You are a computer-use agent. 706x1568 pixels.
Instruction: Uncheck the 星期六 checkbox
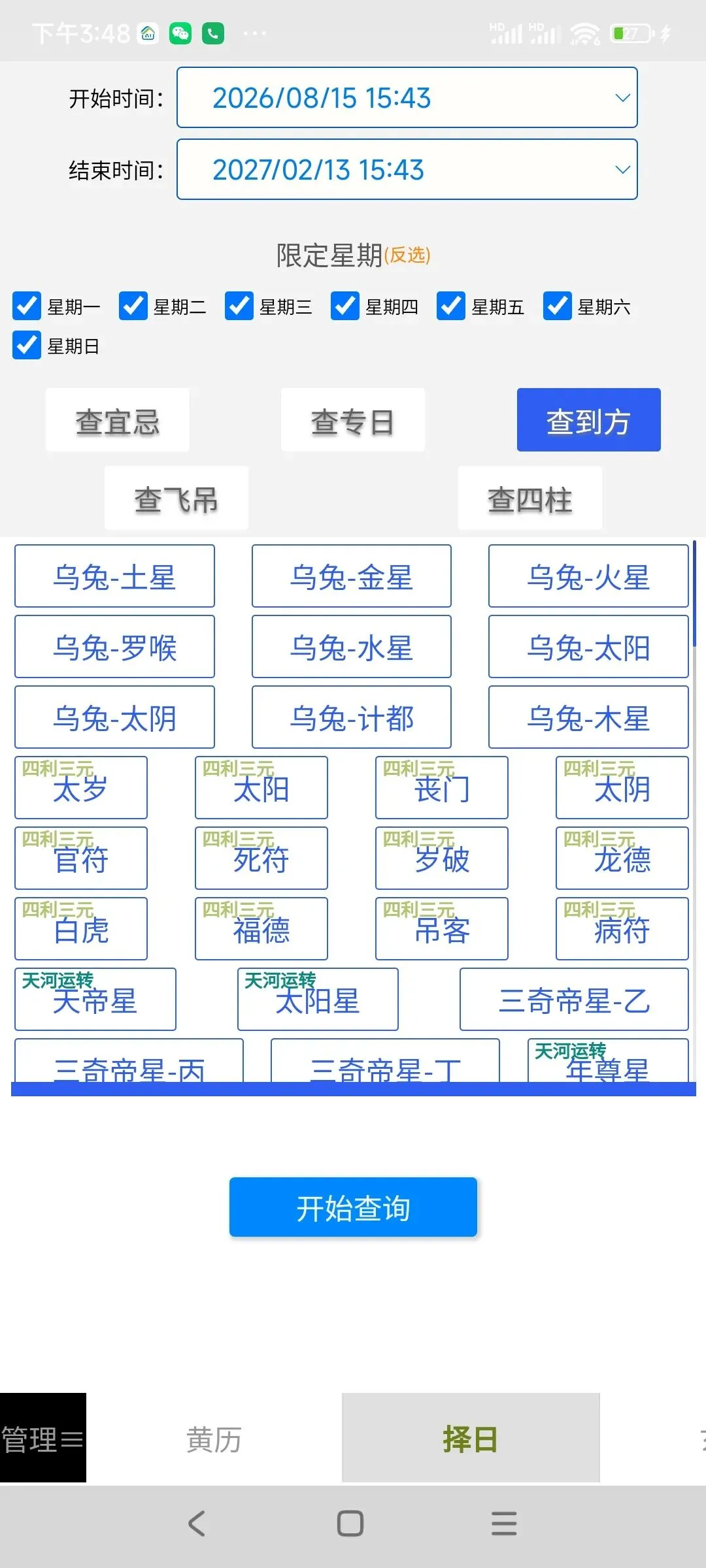click(557, 306)
